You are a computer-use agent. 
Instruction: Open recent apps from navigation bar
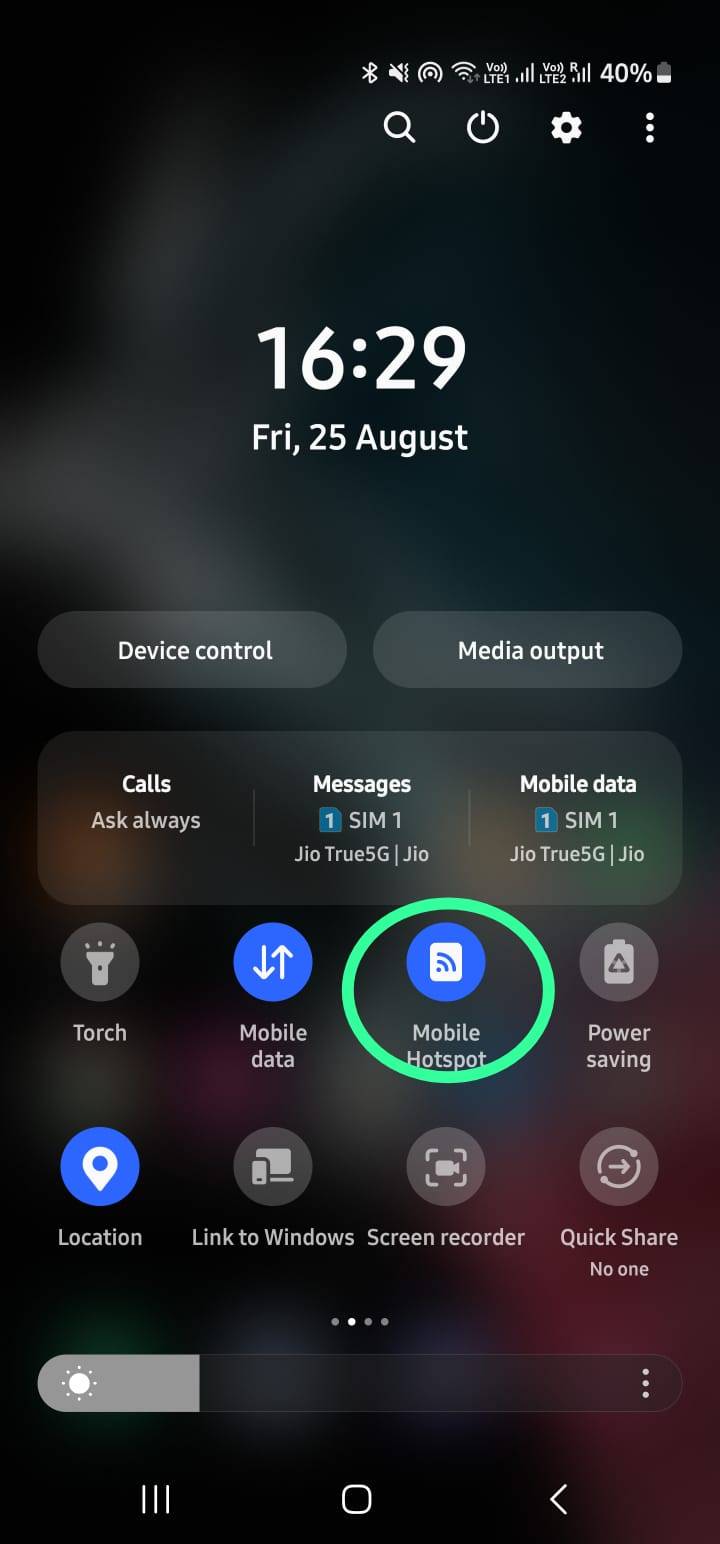click(156, 1499)
